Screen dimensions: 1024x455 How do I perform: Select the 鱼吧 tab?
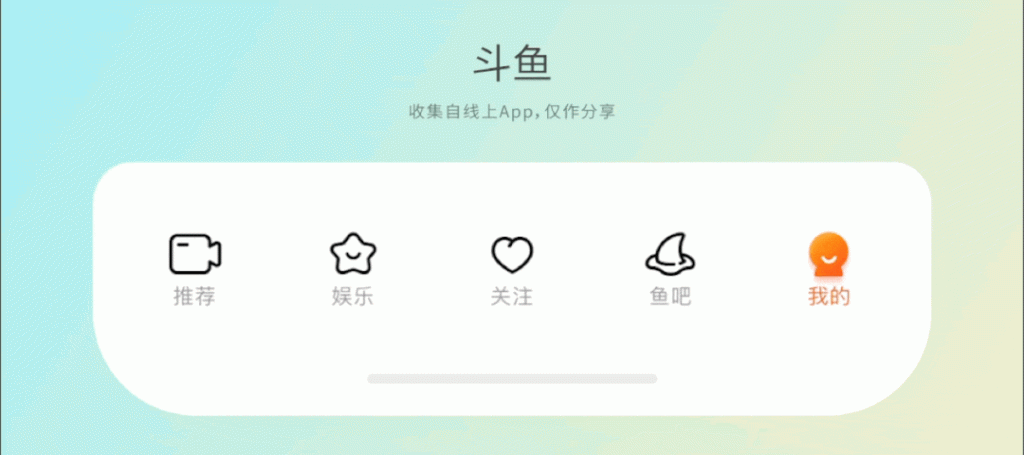point(670,268)
